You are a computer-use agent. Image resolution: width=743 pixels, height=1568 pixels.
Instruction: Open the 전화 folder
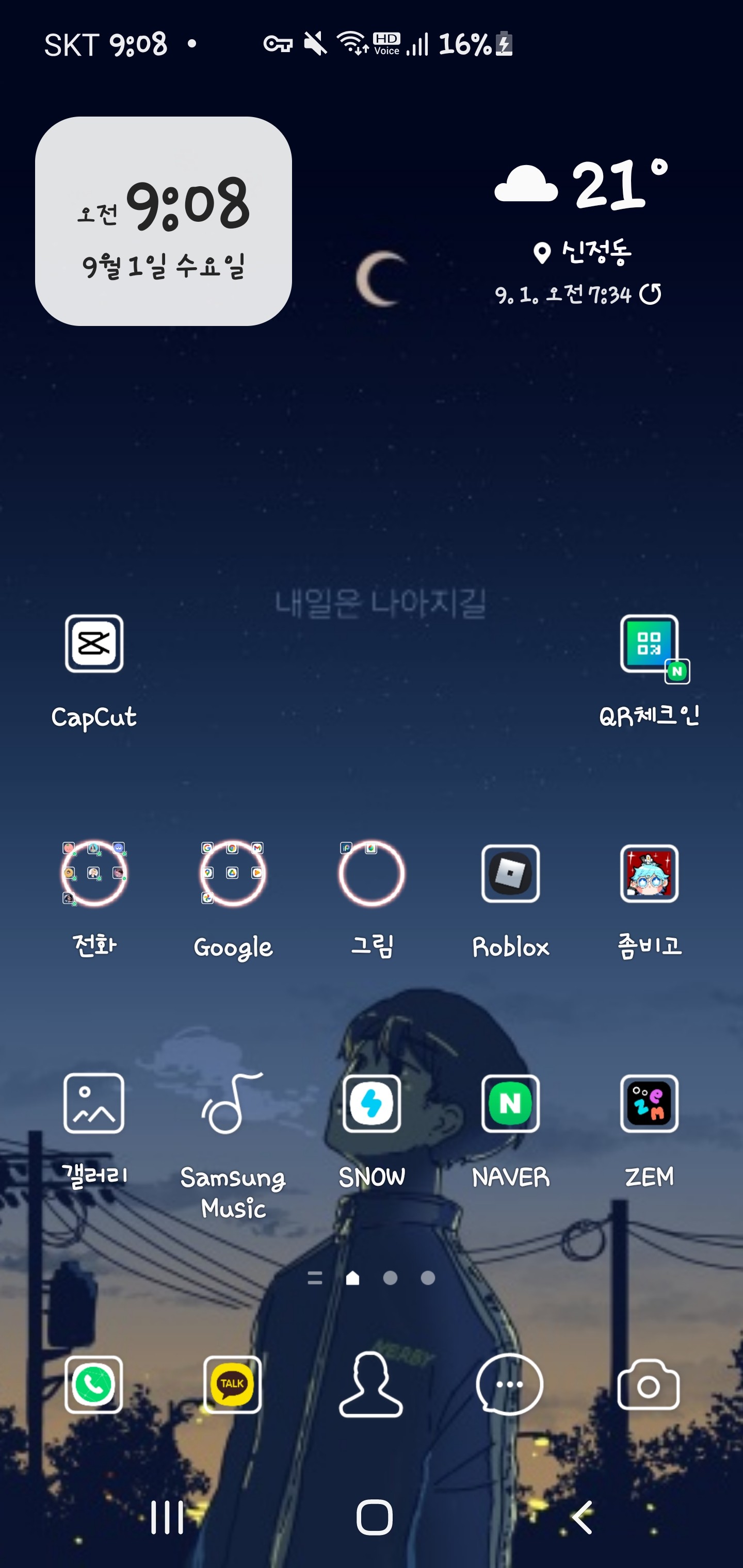pos(94,874)
